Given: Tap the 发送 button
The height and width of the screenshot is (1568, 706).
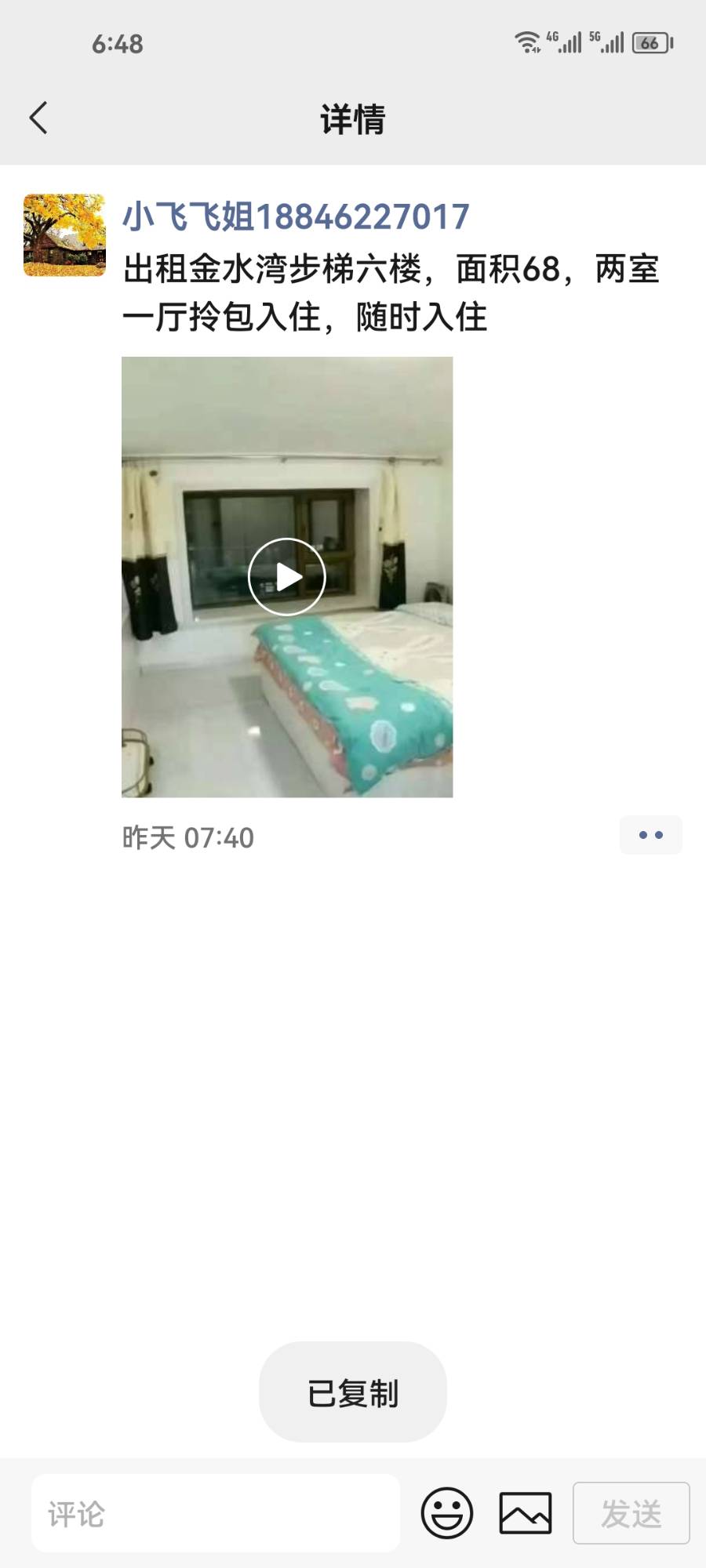Looking at the screenshot, I should tap(631, 1513).
